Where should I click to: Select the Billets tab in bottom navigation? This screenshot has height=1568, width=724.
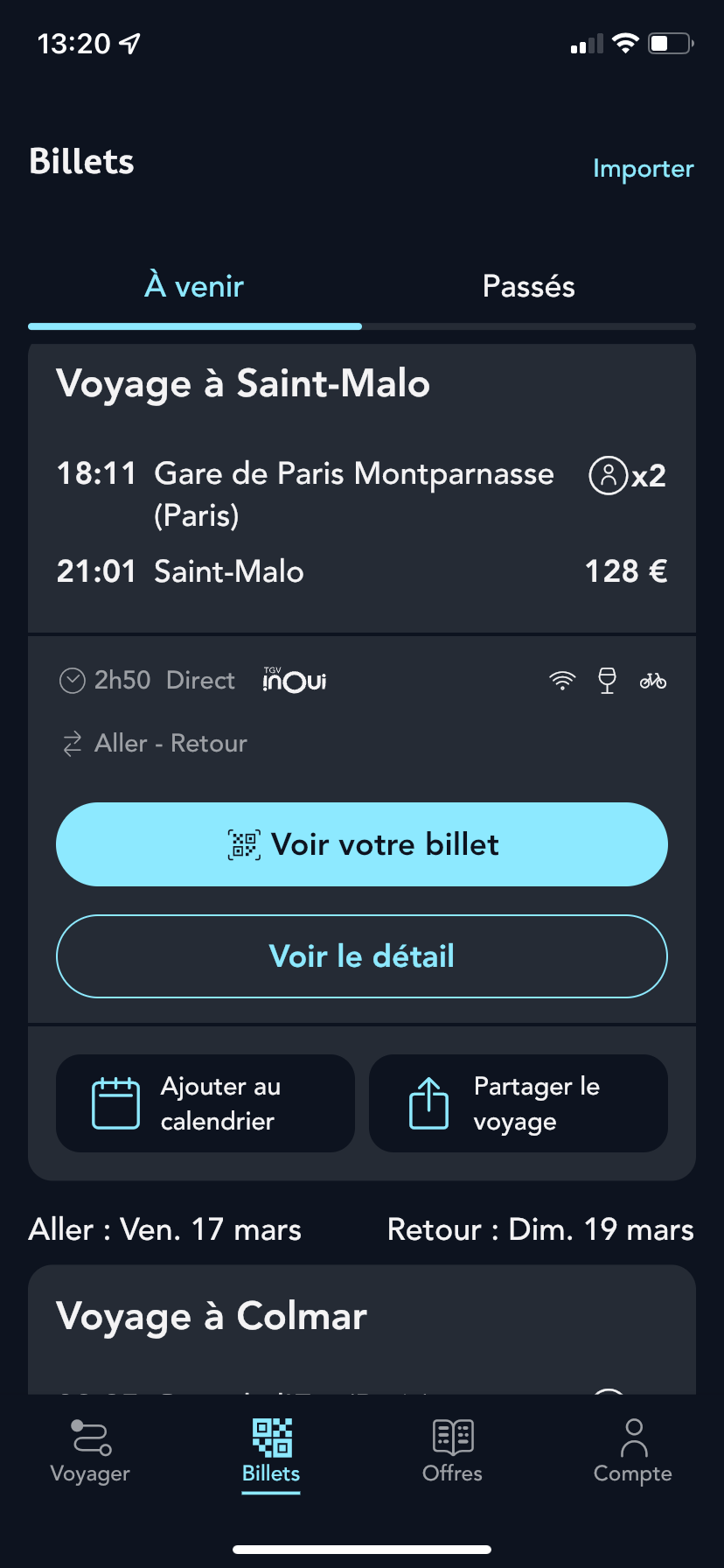tap(270, 1450)
